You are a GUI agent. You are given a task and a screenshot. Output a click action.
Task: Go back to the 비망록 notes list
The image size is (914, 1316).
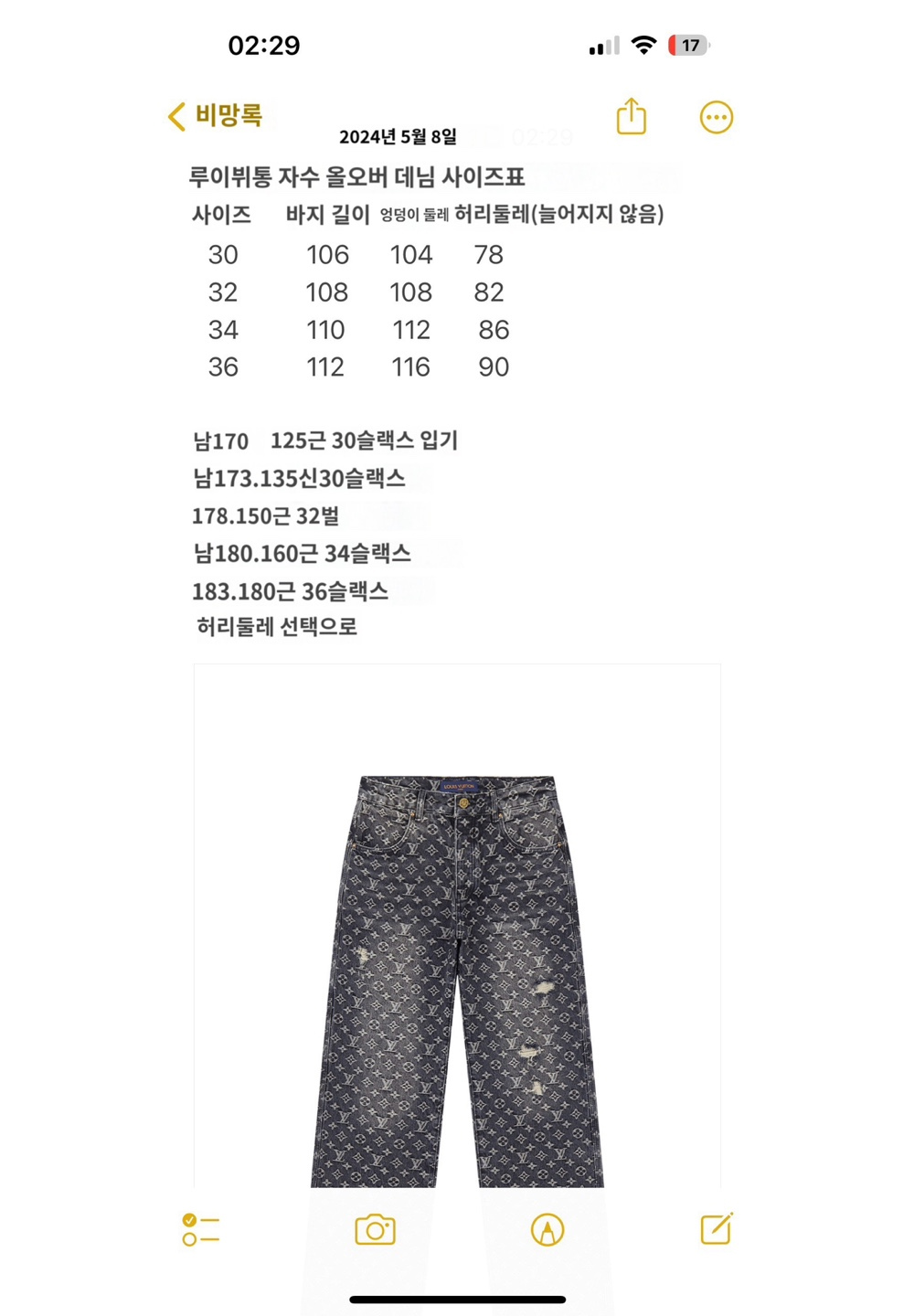coord(216,116)
